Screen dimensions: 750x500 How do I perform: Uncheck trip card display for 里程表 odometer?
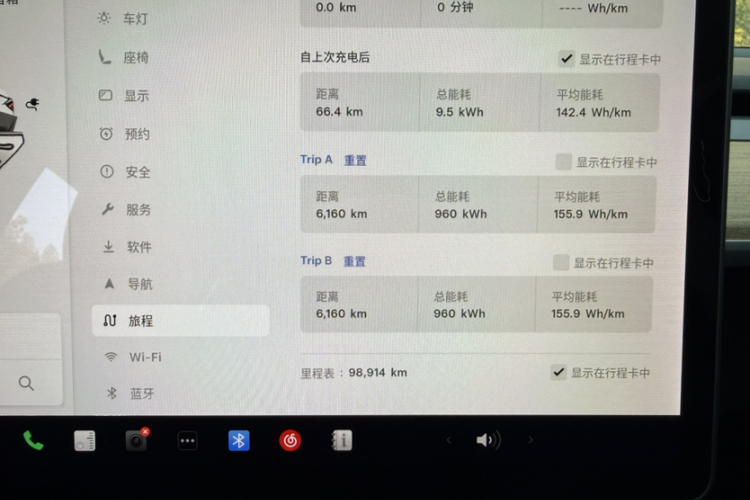[x=559, y=372]
